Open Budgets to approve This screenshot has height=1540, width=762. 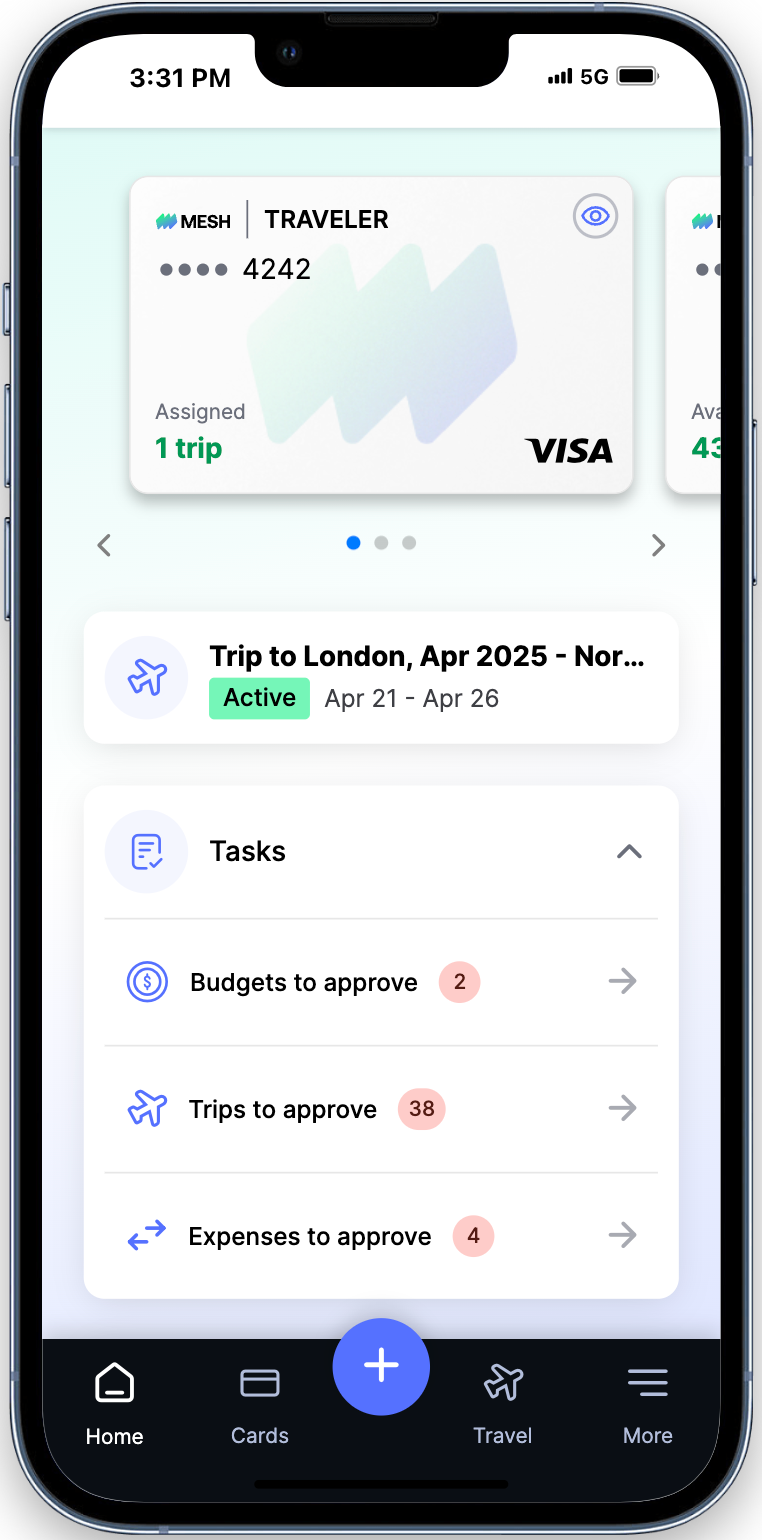tap(381, 982)
